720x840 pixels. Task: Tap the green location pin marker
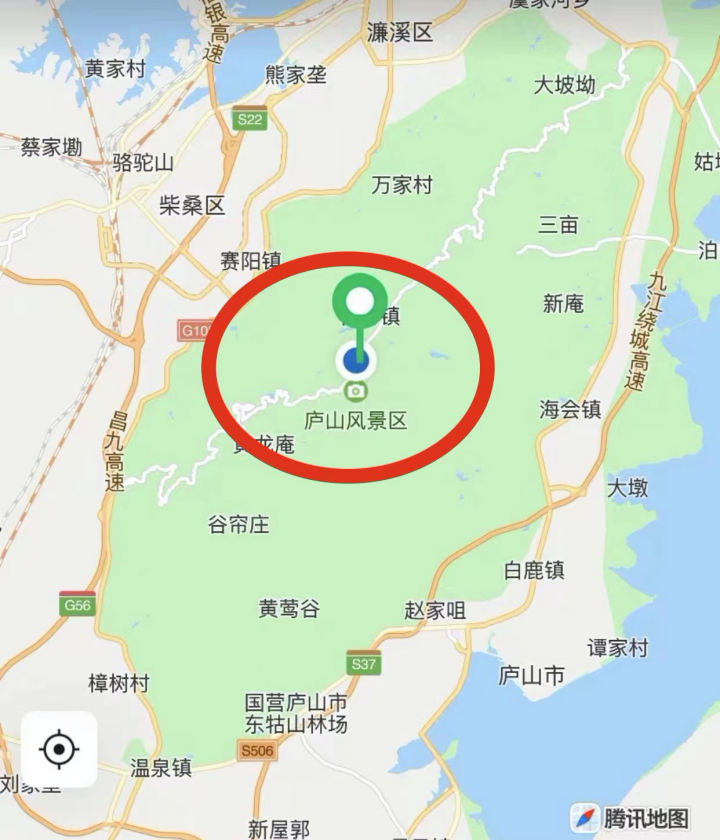(x=360, y=301)
